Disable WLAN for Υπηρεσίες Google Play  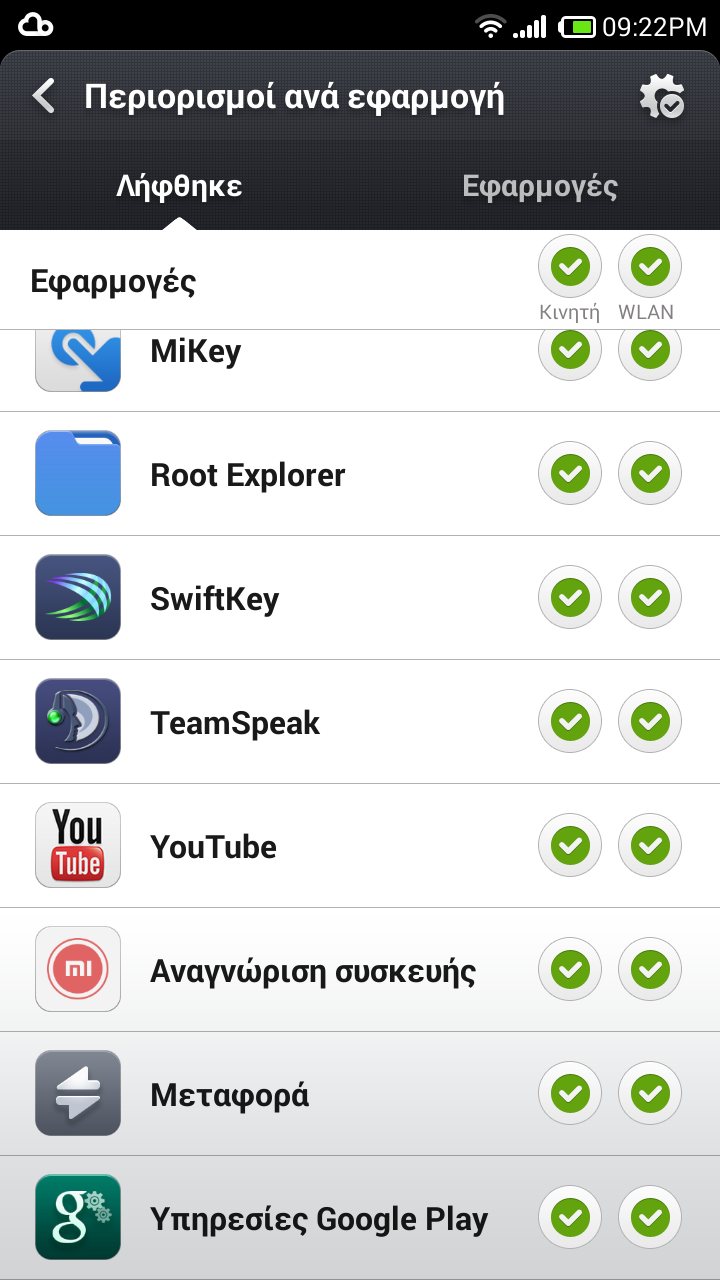tap(650, 1217)
